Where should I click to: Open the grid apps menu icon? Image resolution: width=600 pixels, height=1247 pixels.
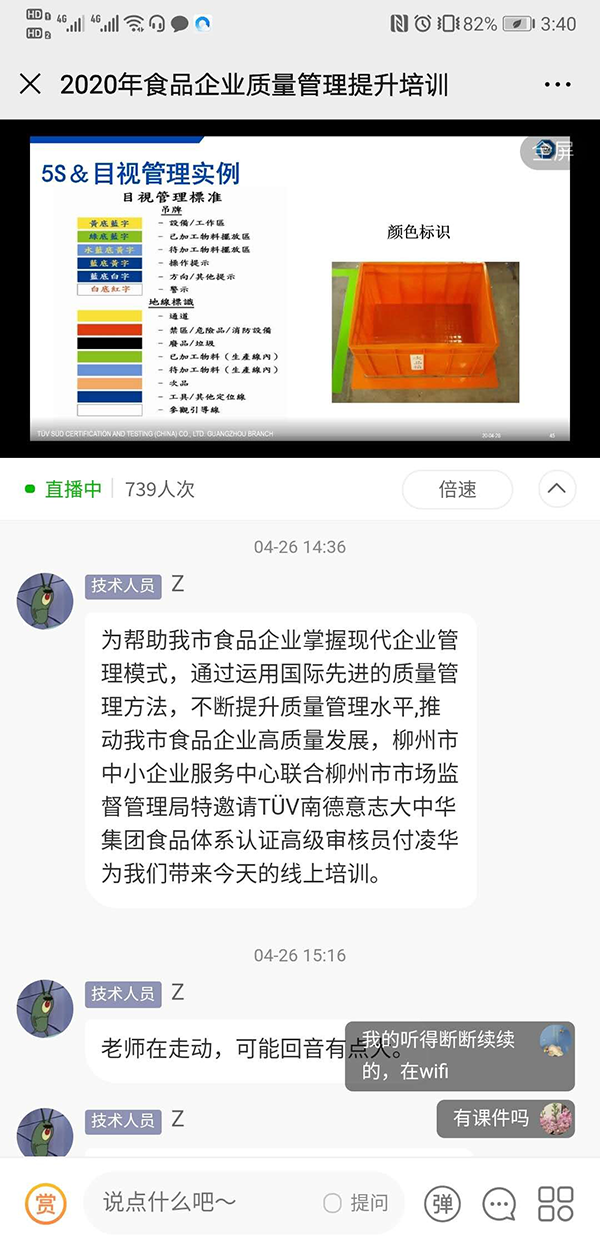pyautogui.click(x=556, y=1203)
